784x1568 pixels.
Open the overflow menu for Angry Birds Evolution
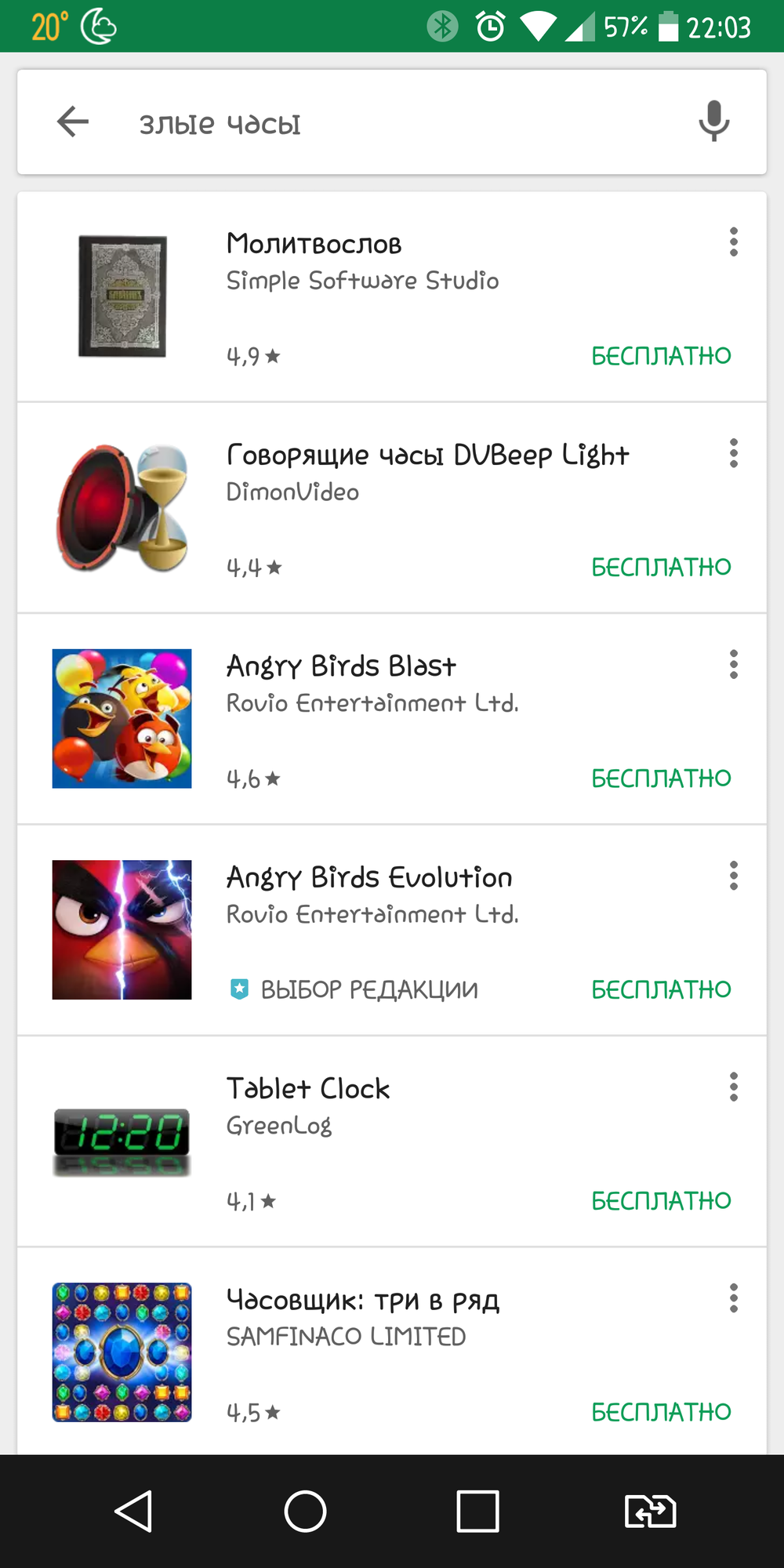734,876
